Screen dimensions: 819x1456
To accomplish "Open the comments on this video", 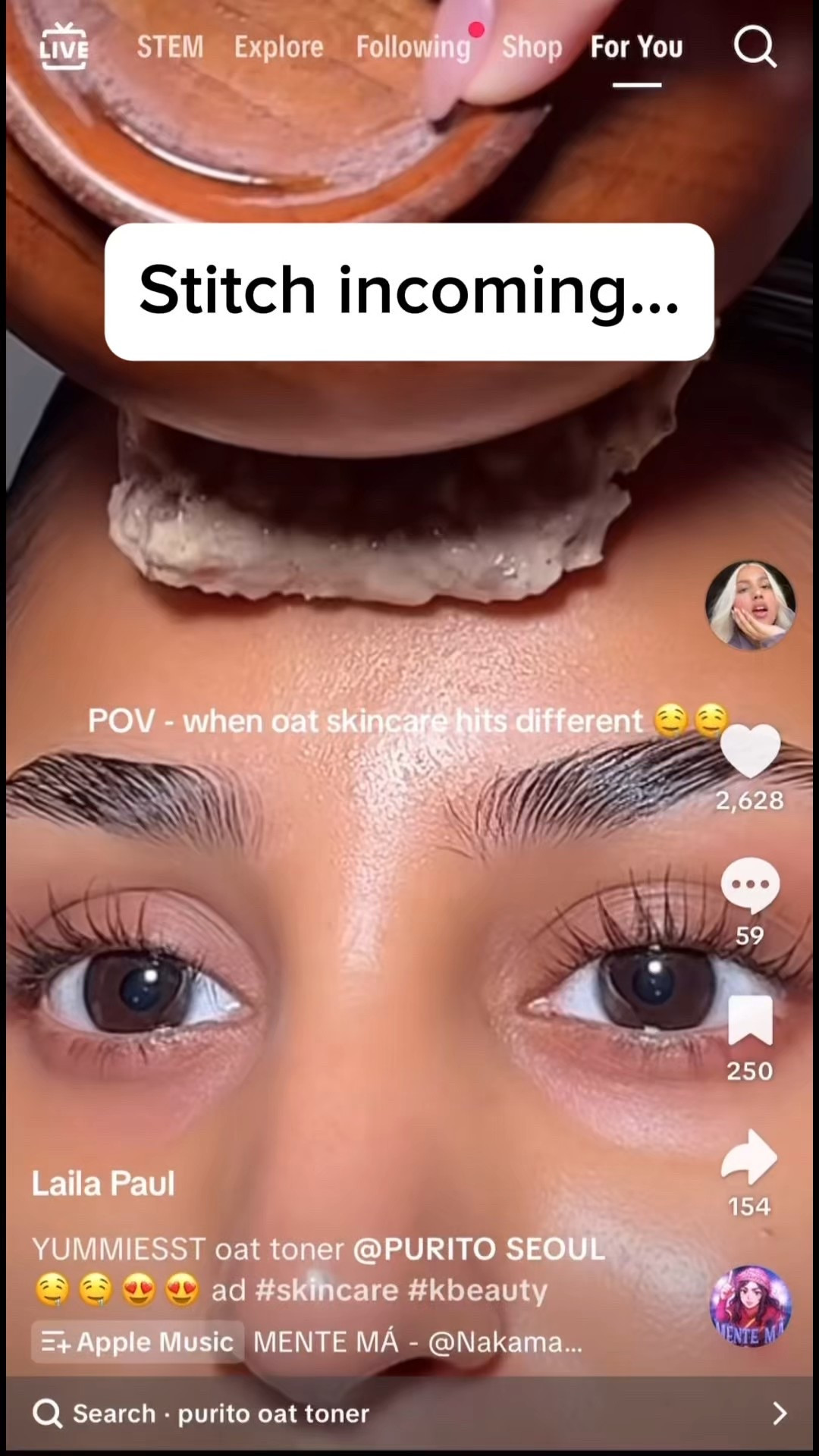I will coord(750,885).
